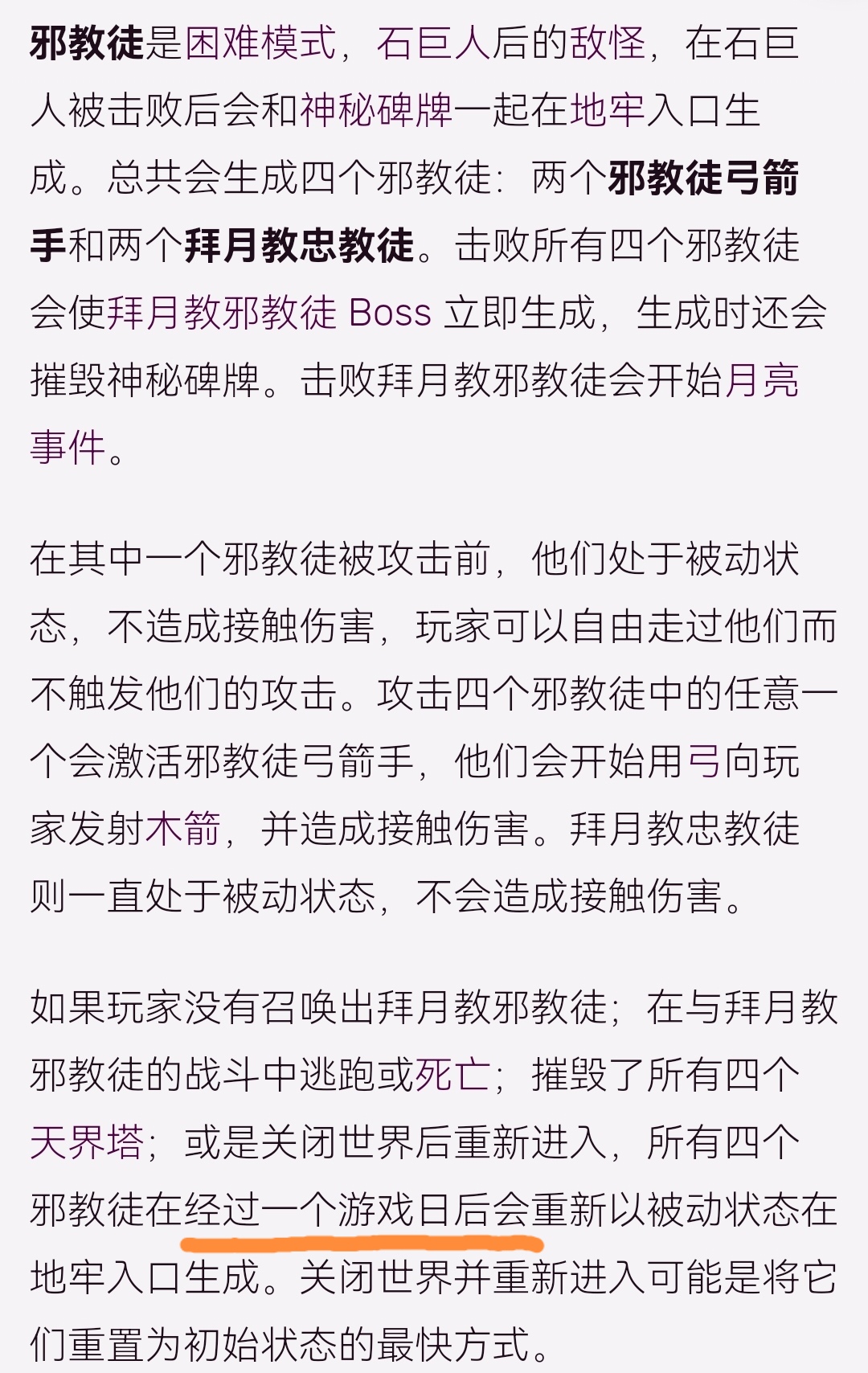Open the 木箭 link
The image size is (868, 1373).
pos(183,829)
